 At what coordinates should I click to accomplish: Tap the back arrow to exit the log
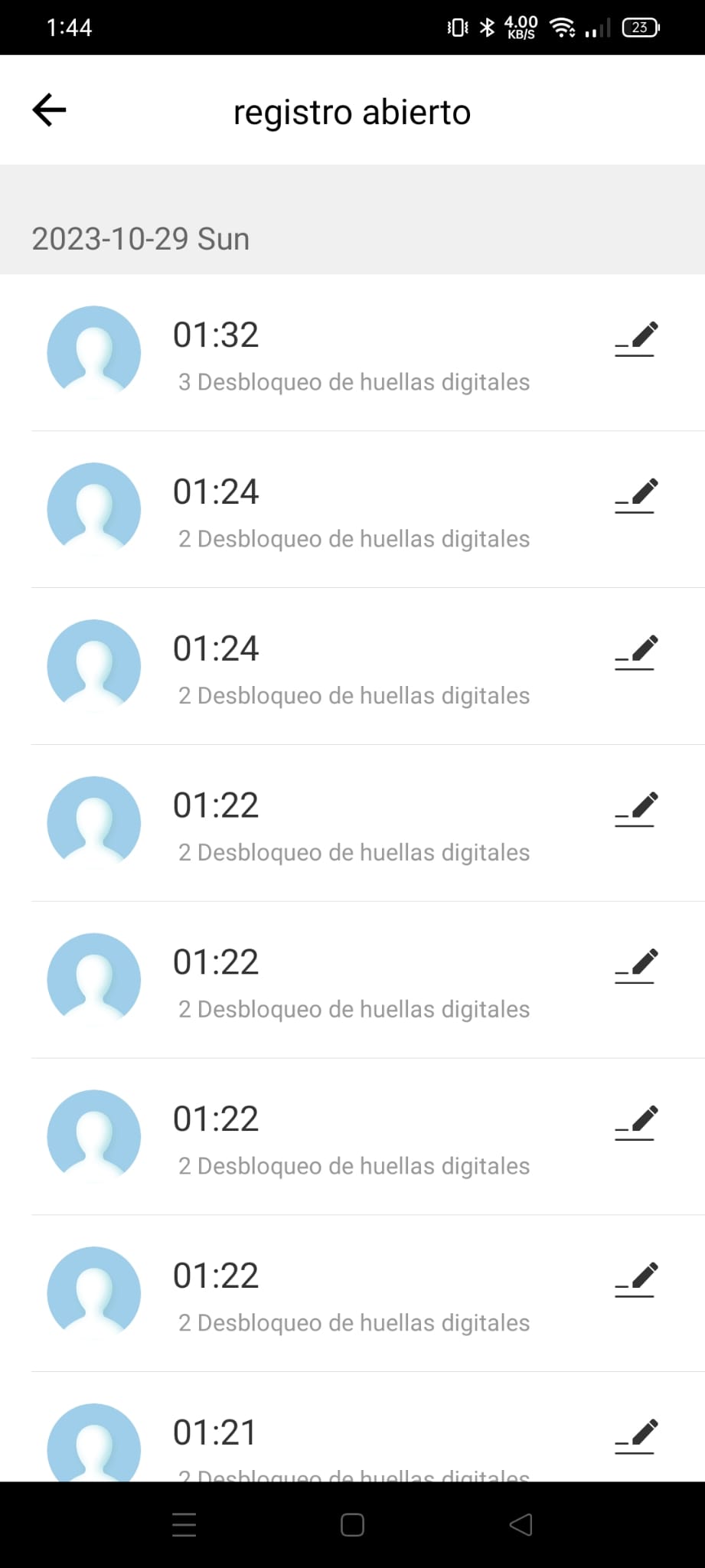[x=48, y=109]
